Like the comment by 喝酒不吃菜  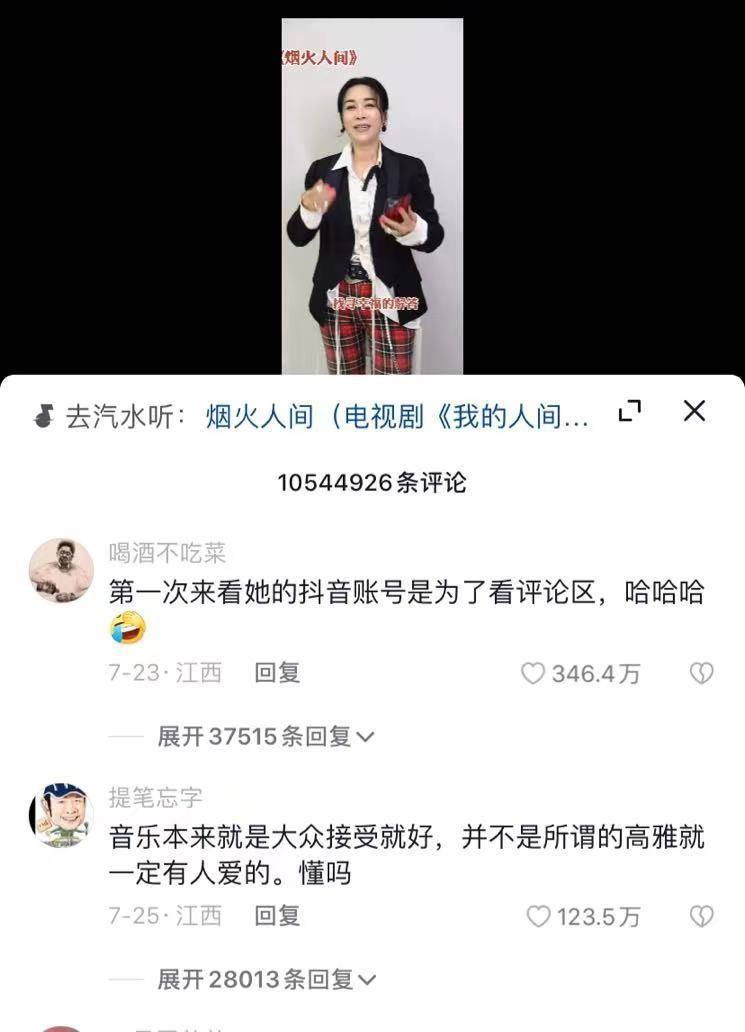pos(533,674)
